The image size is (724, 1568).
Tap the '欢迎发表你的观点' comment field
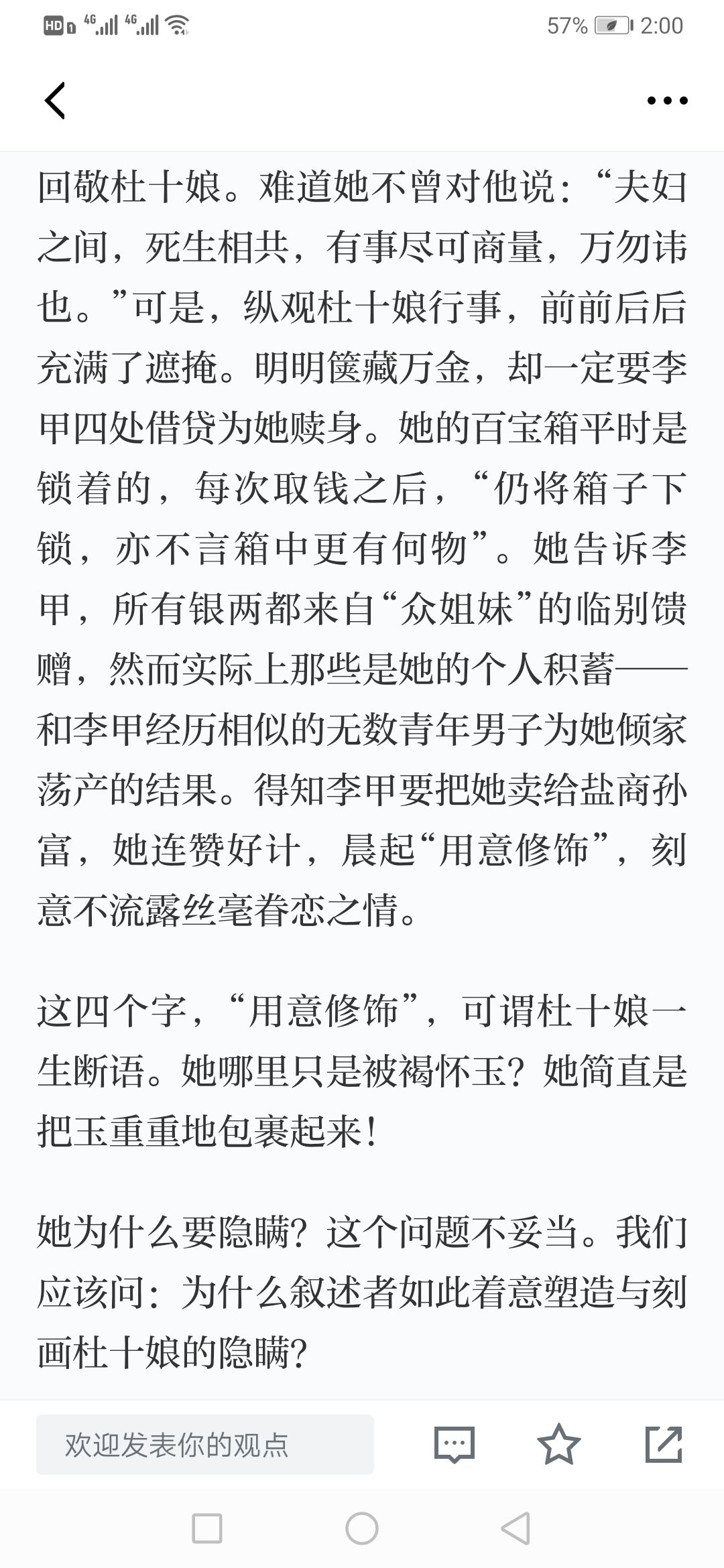click(205, 1444)
